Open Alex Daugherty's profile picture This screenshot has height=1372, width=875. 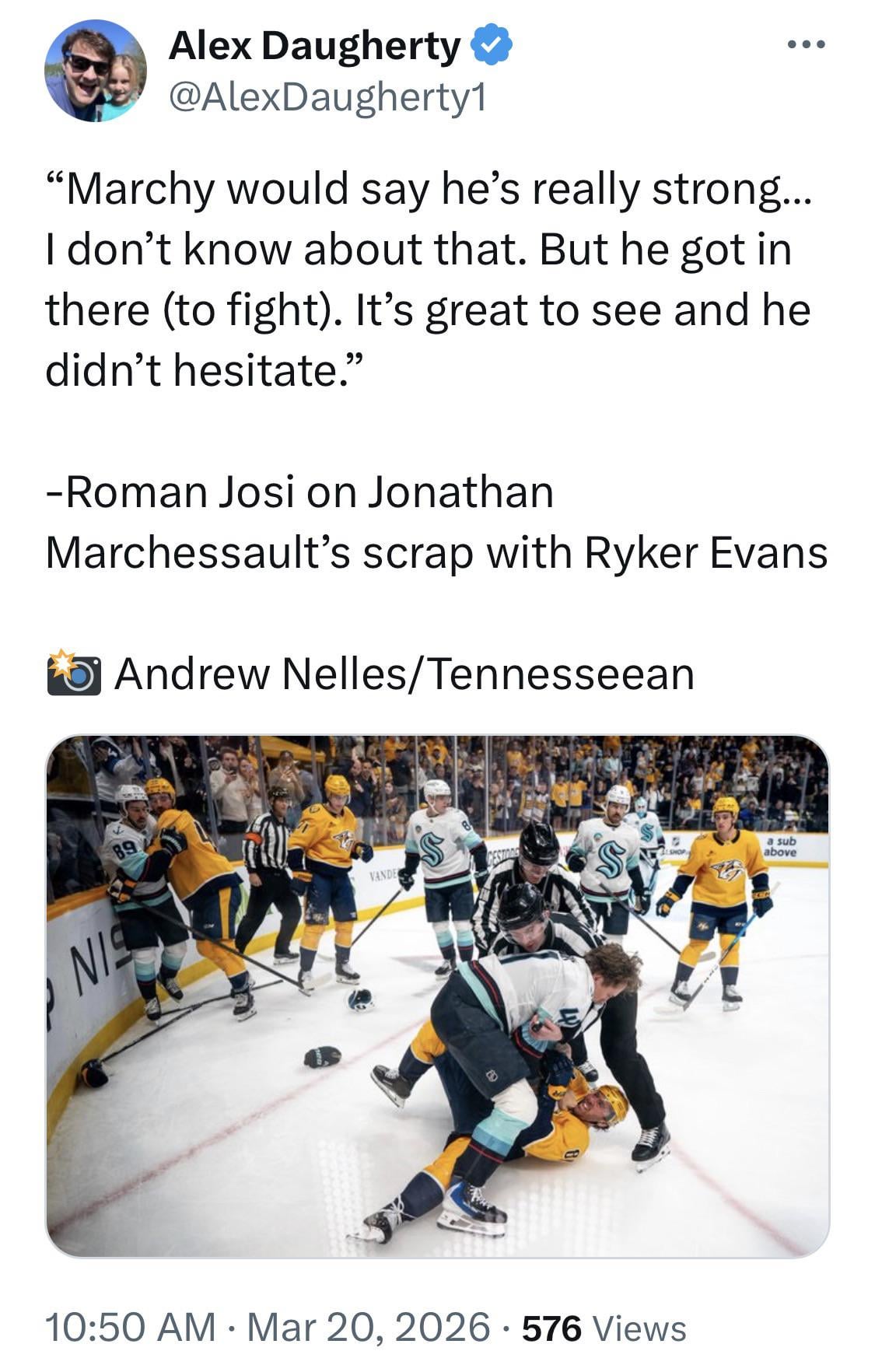point(96,71)
